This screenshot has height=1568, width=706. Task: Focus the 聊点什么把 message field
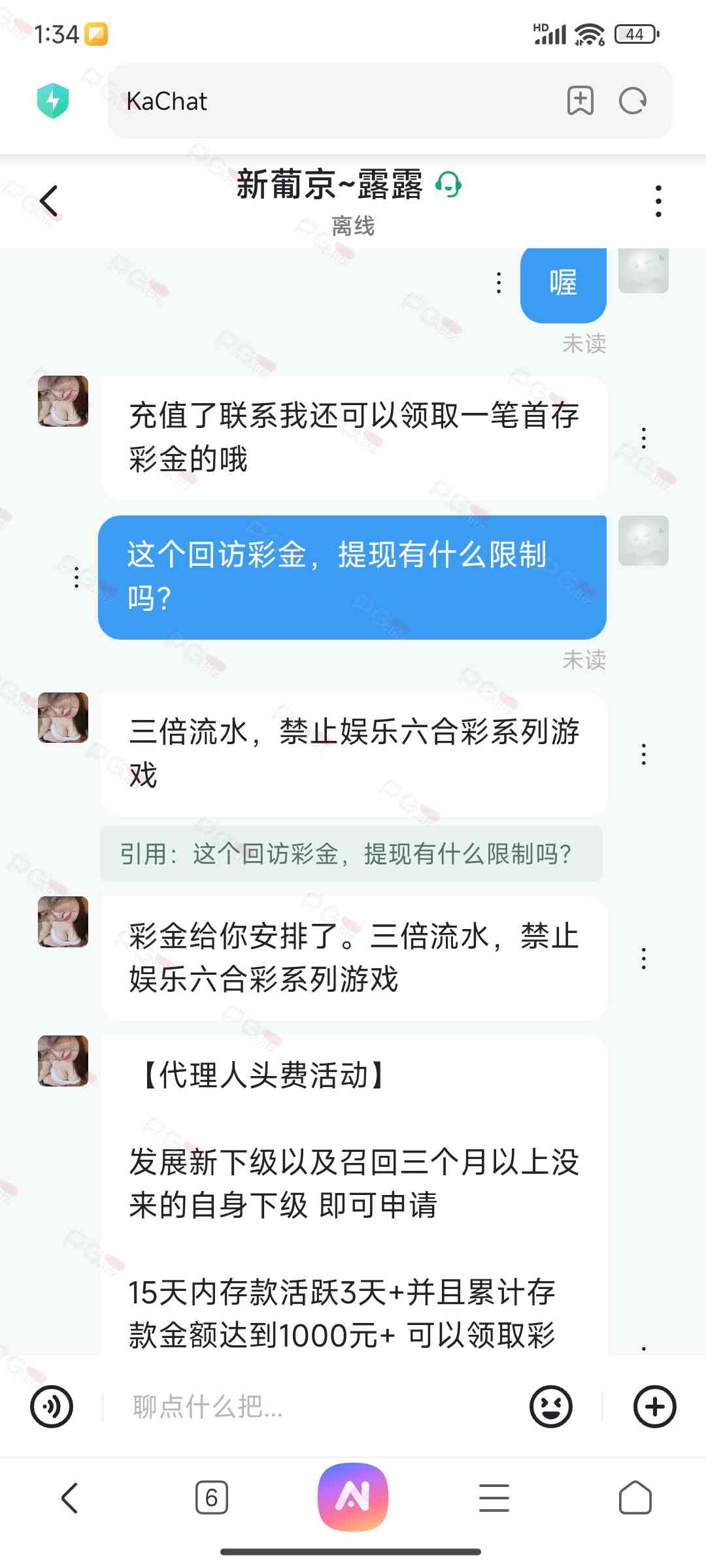(314, 1407)
